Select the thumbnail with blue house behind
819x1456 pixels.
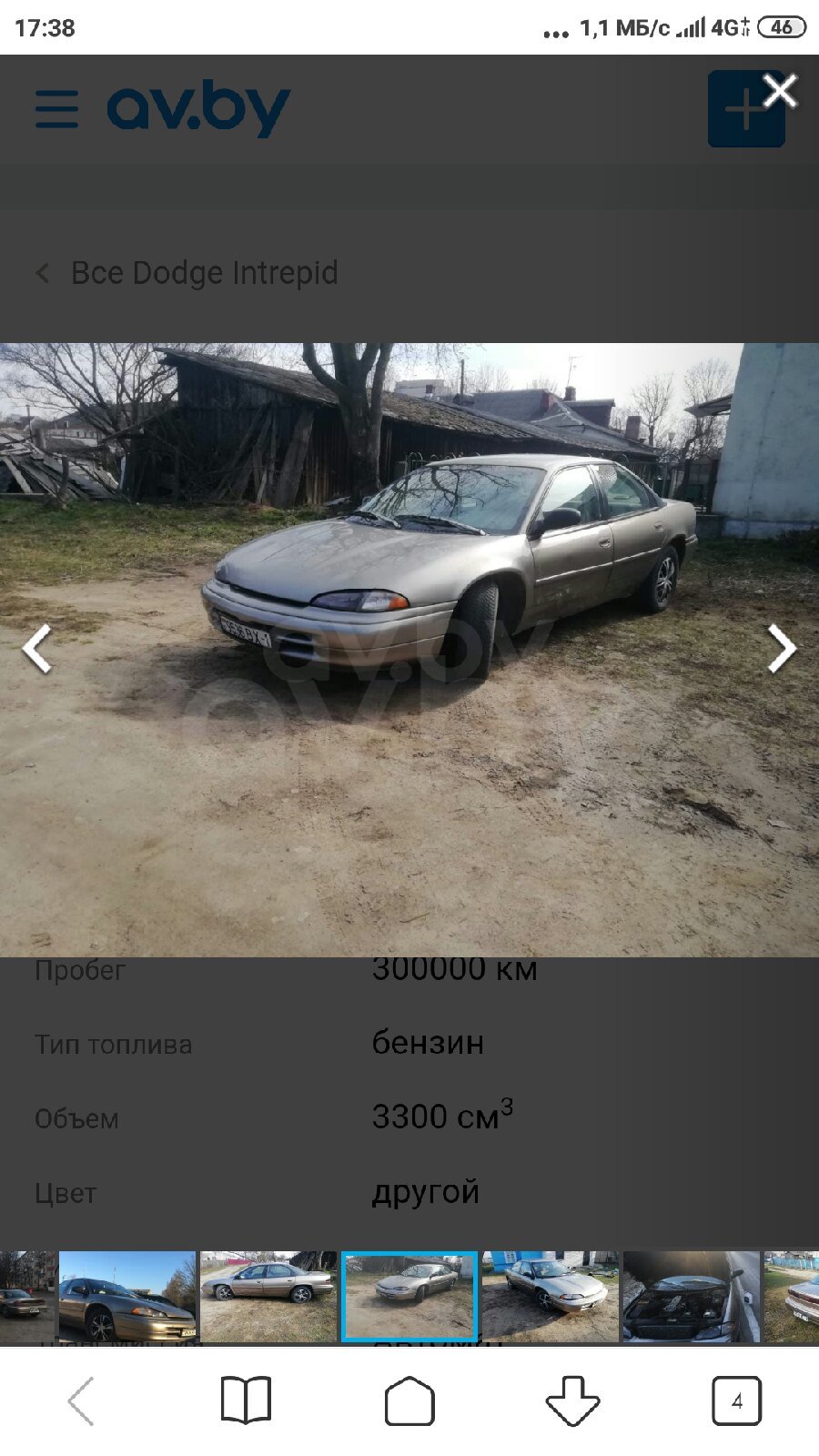550,1297
